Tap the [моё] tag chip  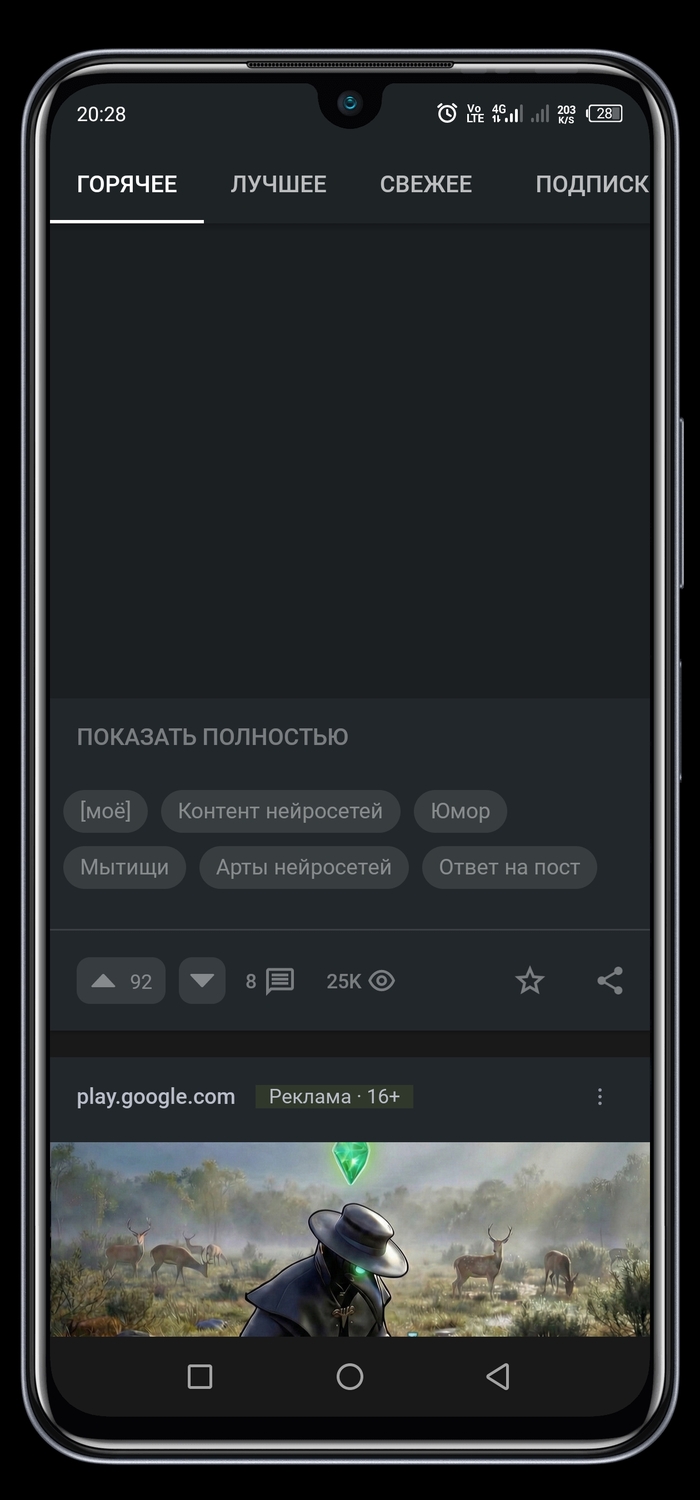pyautogui.click(x=105, y=811)
